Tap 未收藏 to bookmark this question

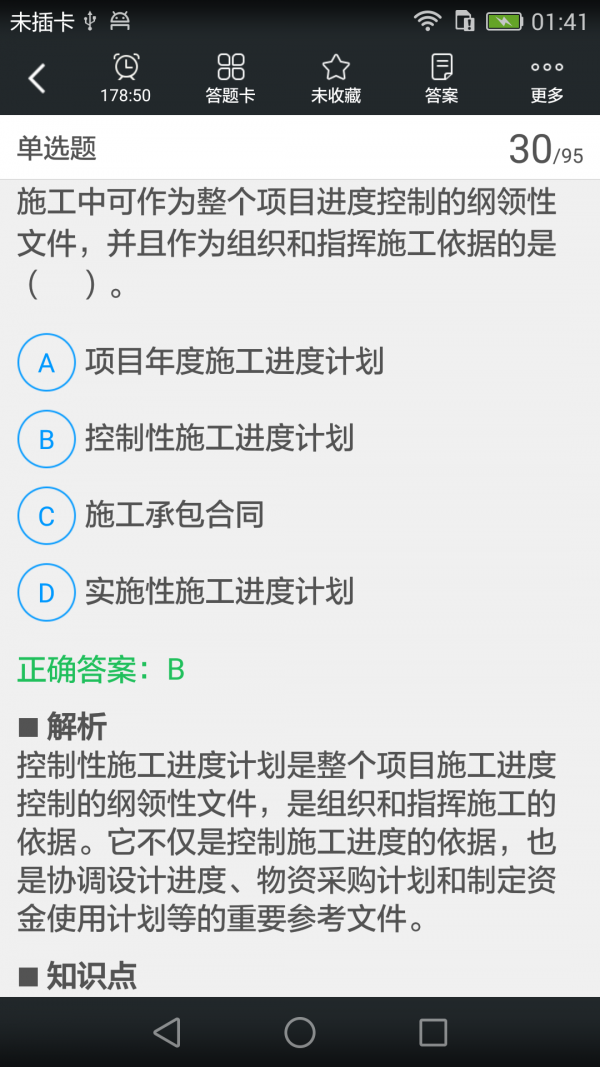335,79
